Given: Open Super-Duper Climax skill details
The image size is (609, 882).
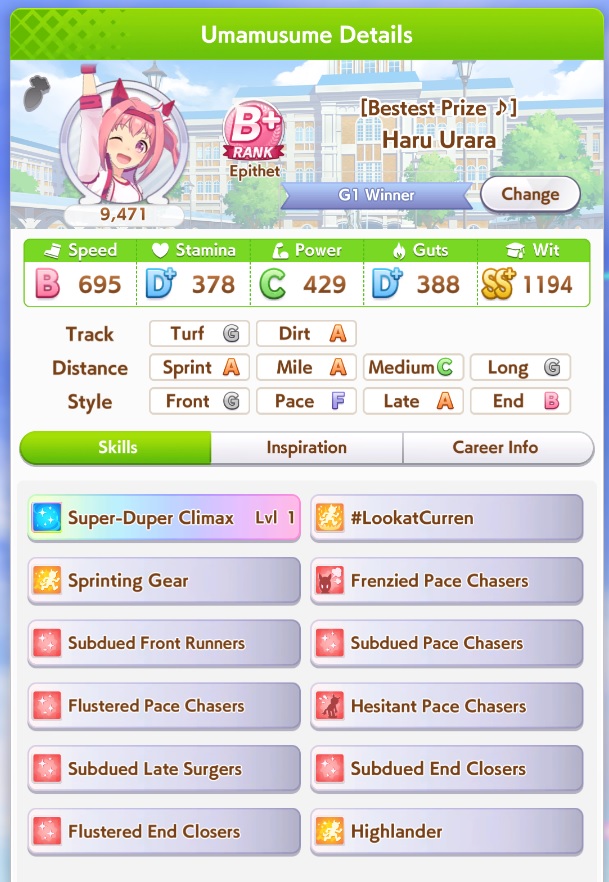Looking at the screenshot, I should coord(164,518).
